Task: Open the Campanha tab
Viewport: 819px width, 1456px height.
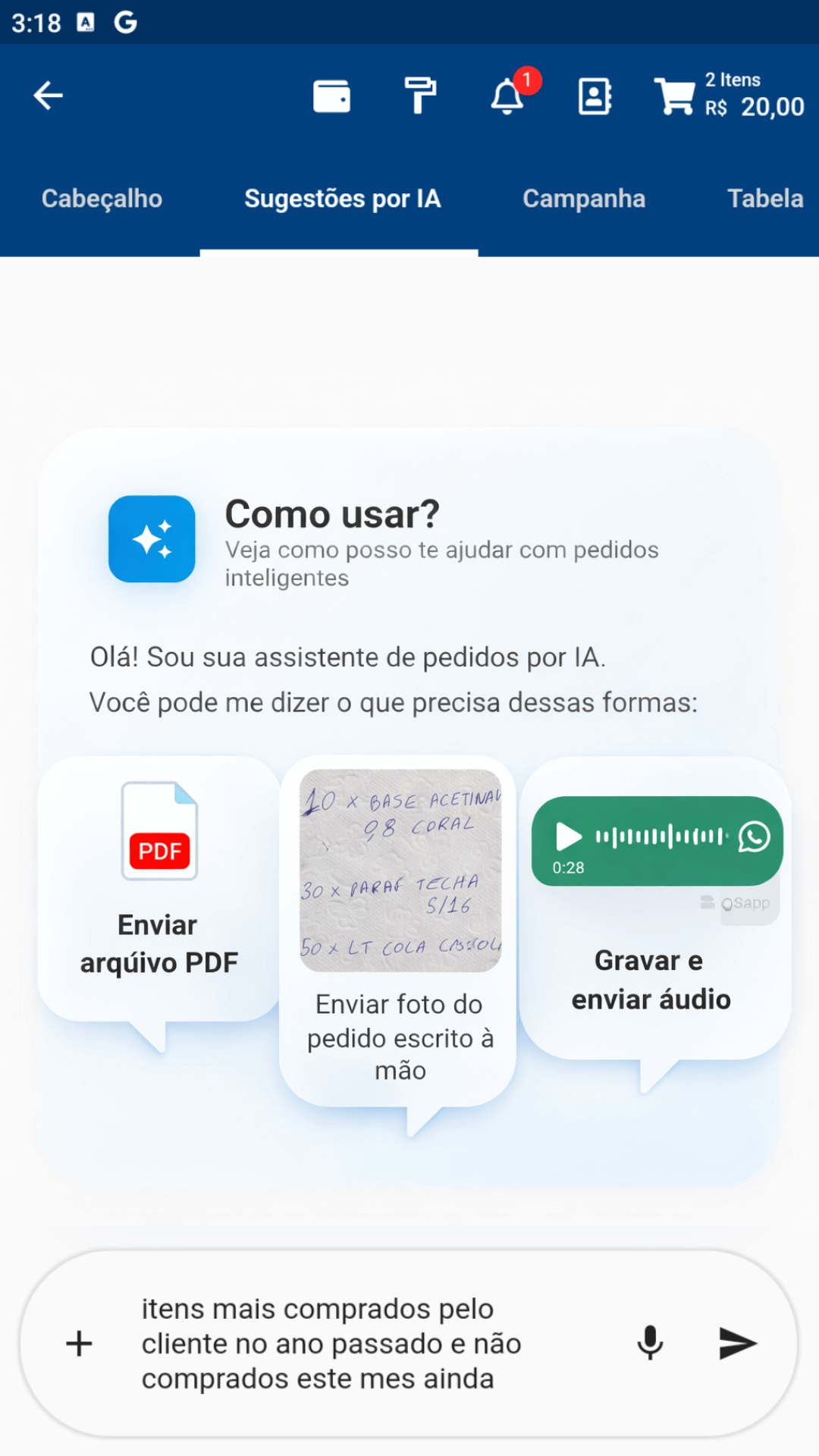Action: coord(584,198)
